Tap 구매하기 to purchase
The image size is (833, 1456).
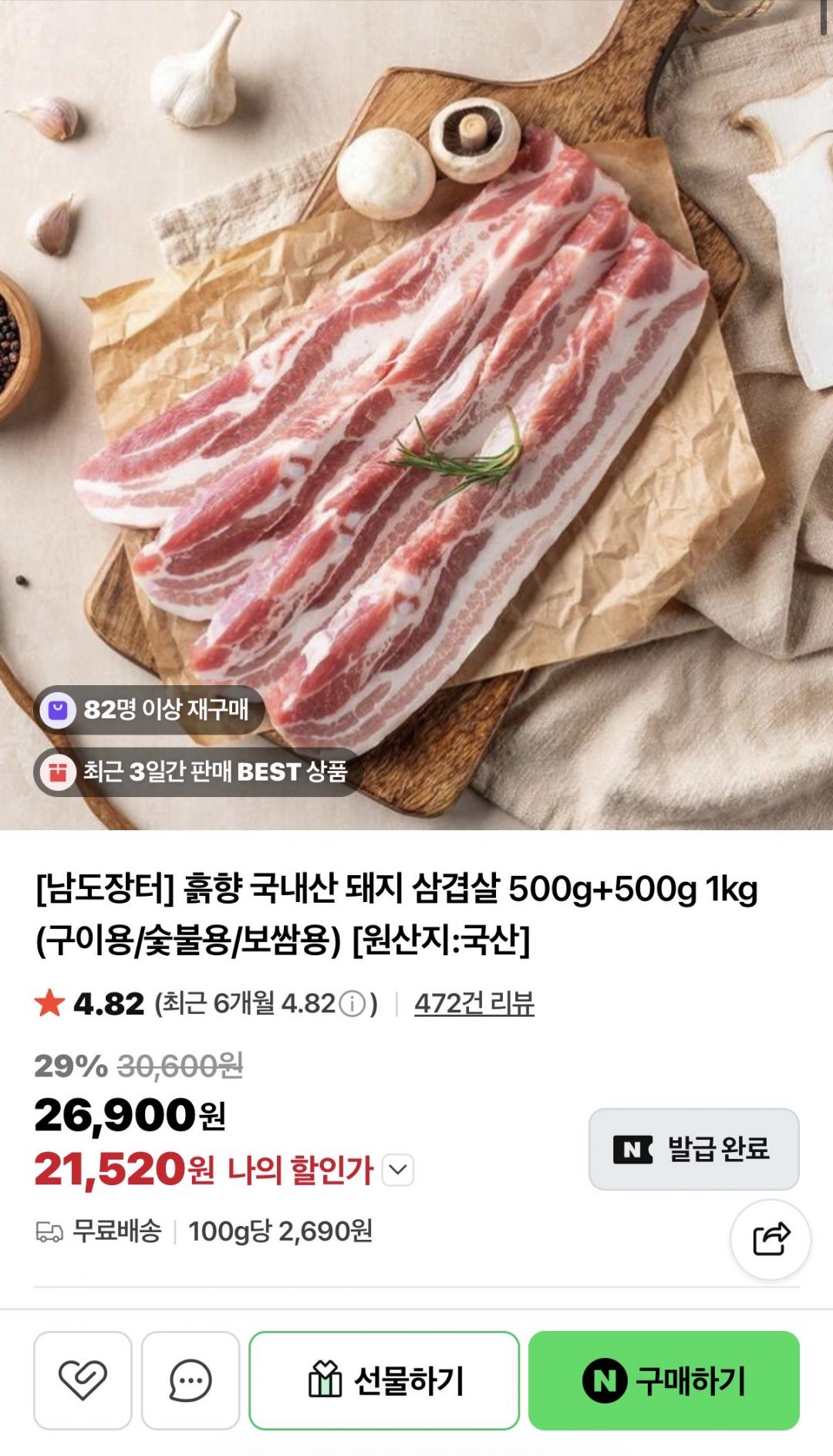[x=664, y=1380]
